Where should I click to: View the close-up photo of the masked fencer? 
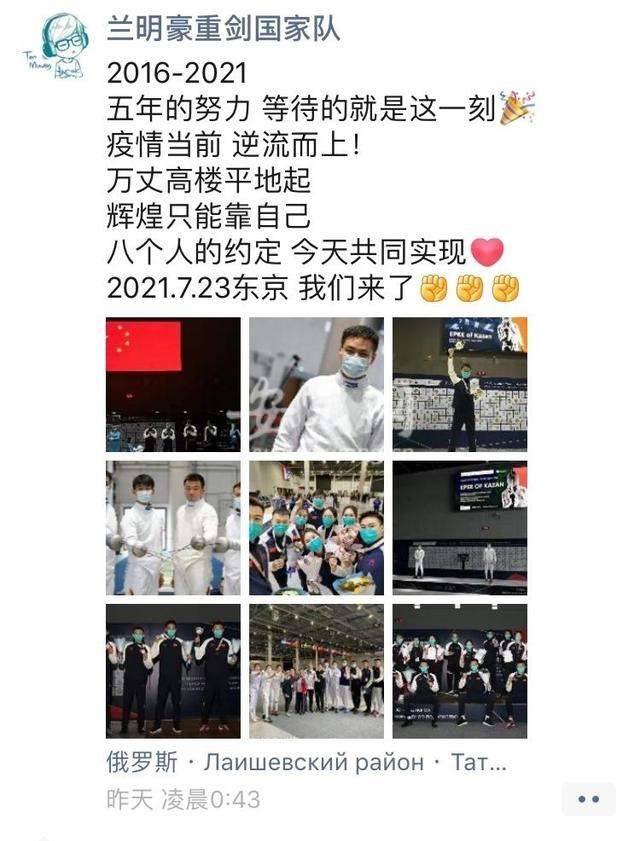click(x=316, y=385)
